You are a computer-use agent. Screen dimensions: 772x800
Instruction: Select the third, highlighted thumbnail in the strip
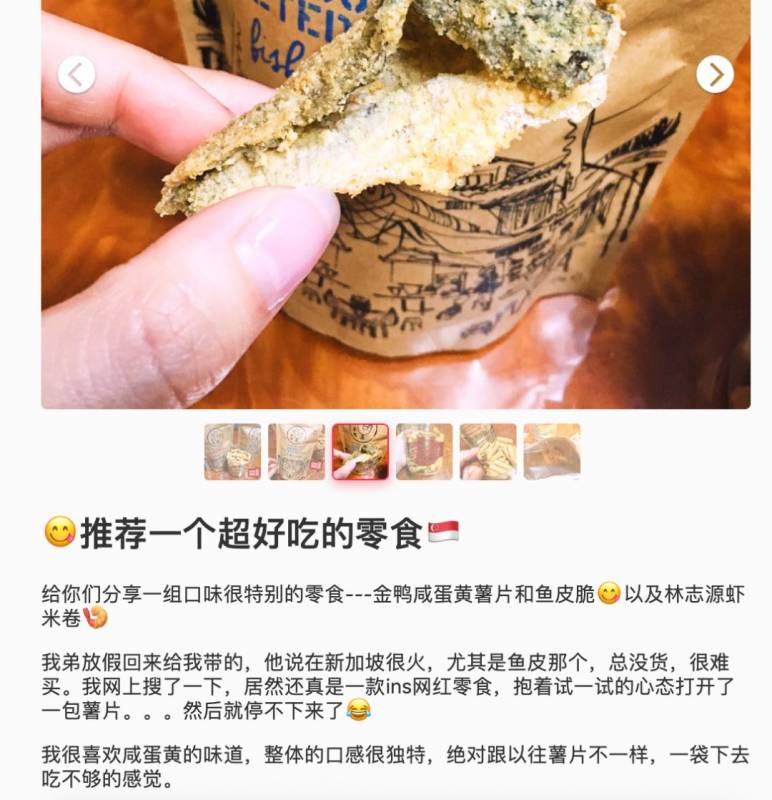(x=361, y=452)
